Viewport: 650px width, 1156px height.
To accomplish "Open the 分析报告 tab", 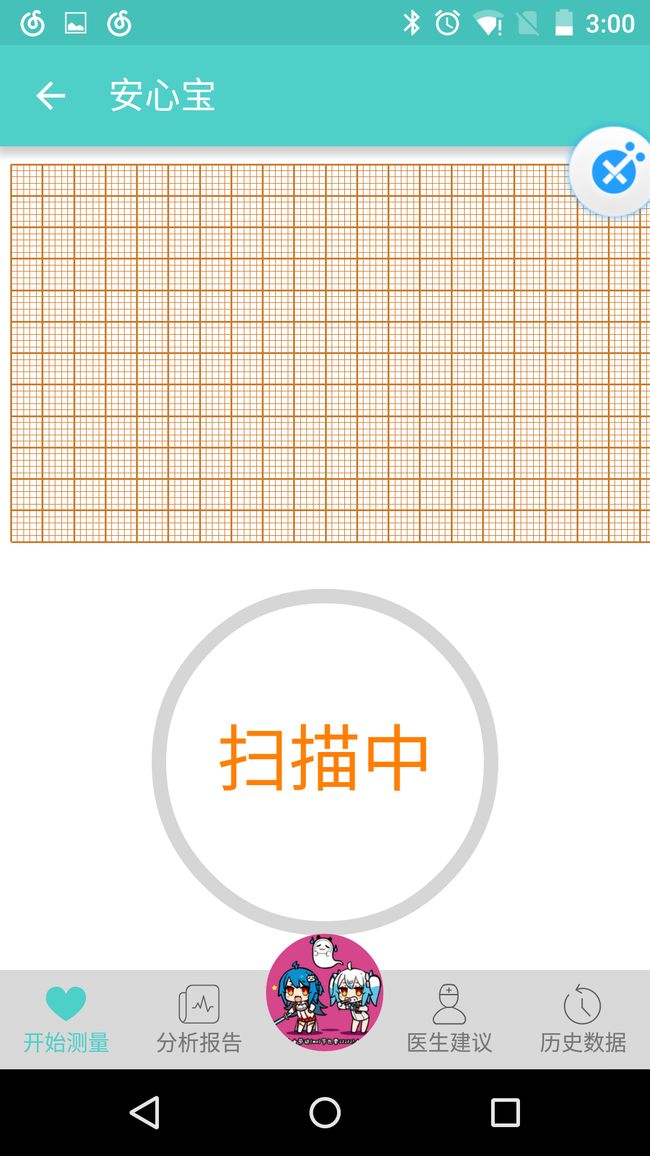I will point(199,1020).
